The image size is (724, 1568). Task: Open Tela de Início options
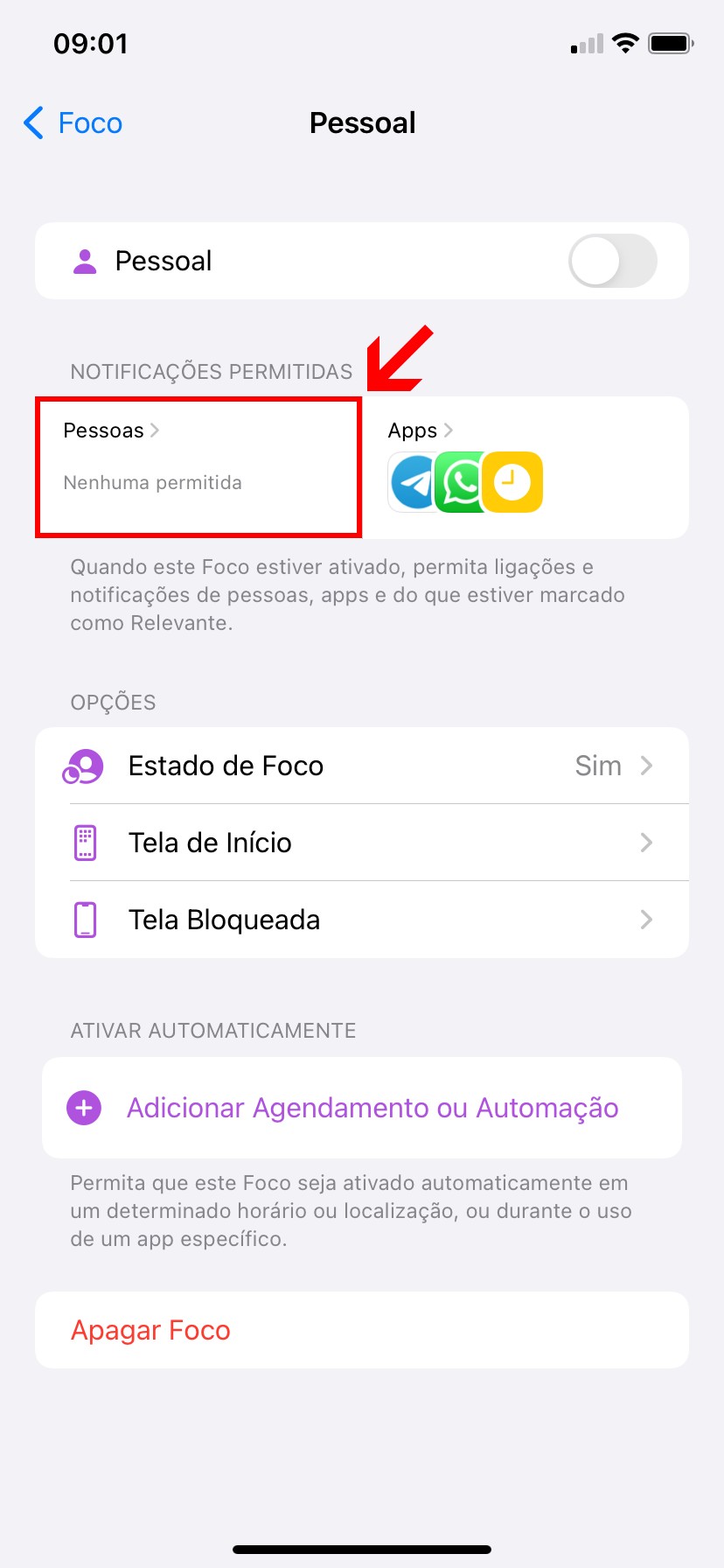coord(362,843)
